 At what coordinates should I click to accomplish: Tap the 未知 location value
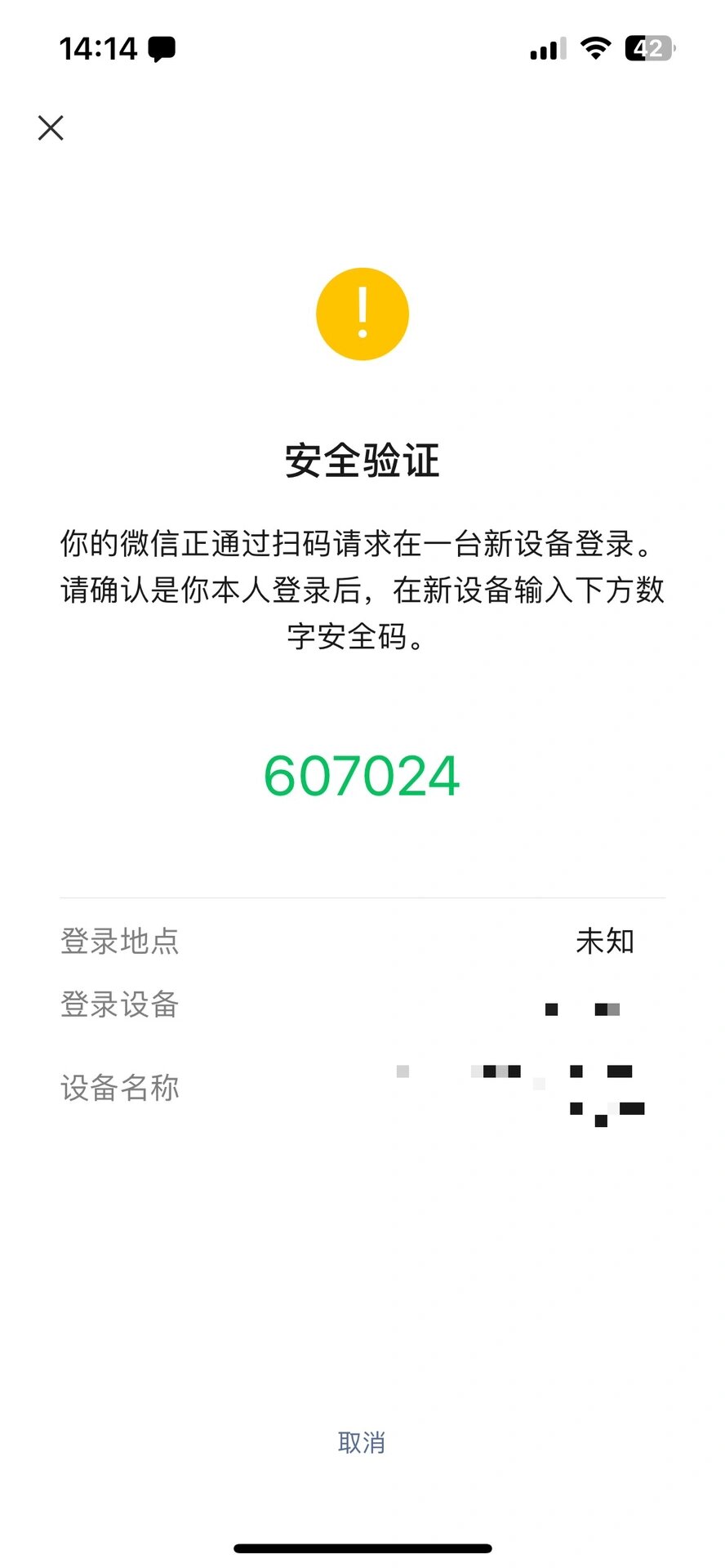607,942
